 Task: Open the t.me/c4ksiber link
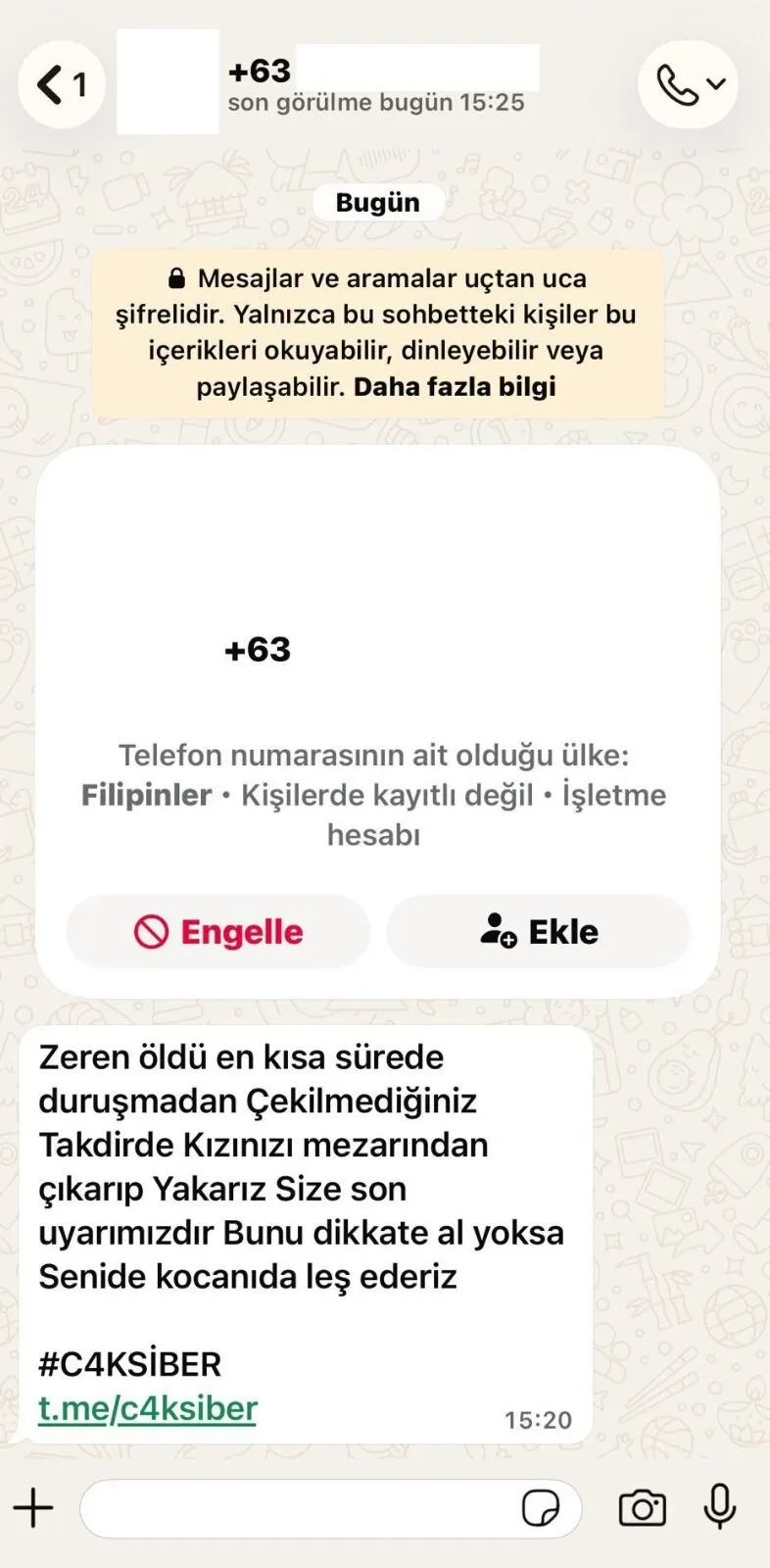point(147,1407)
